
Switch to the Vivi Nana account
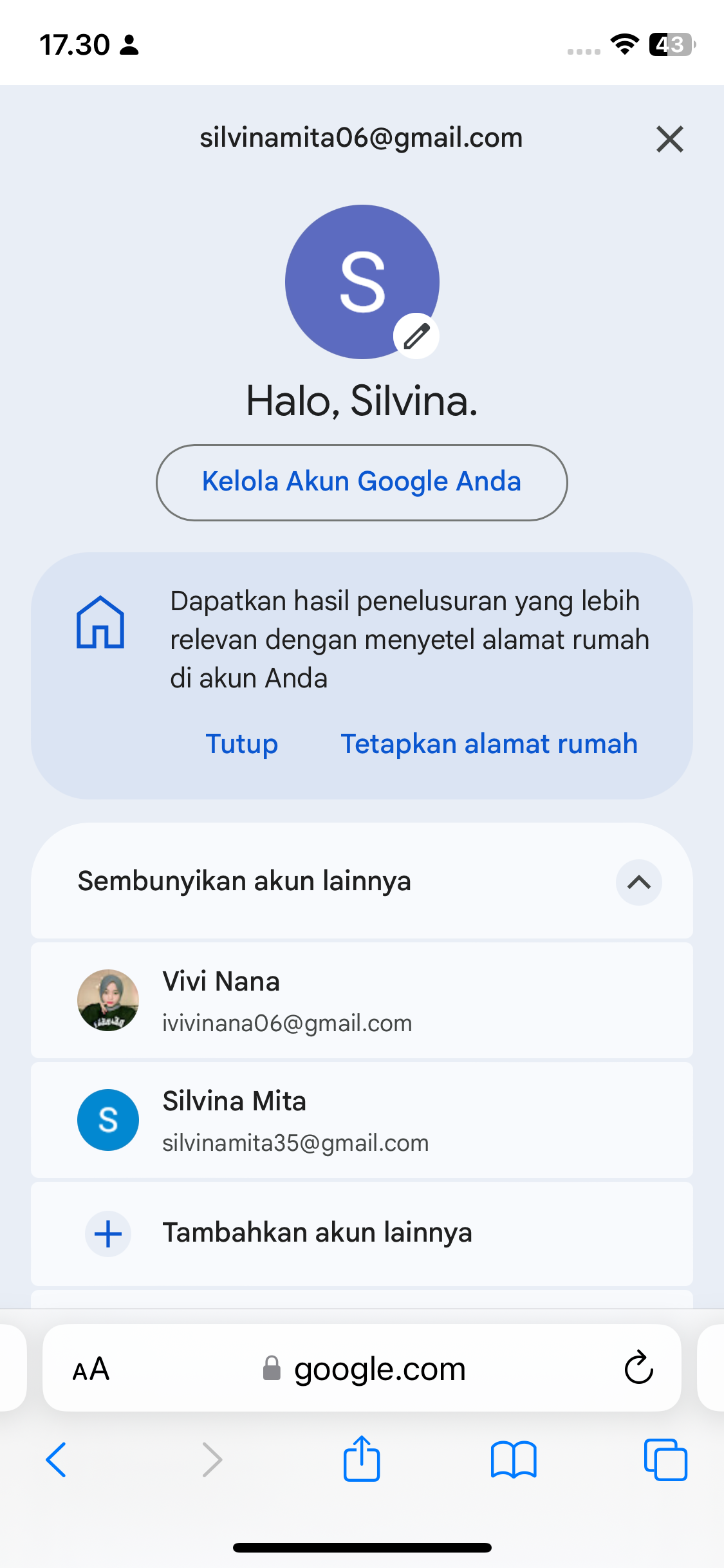362,1000
